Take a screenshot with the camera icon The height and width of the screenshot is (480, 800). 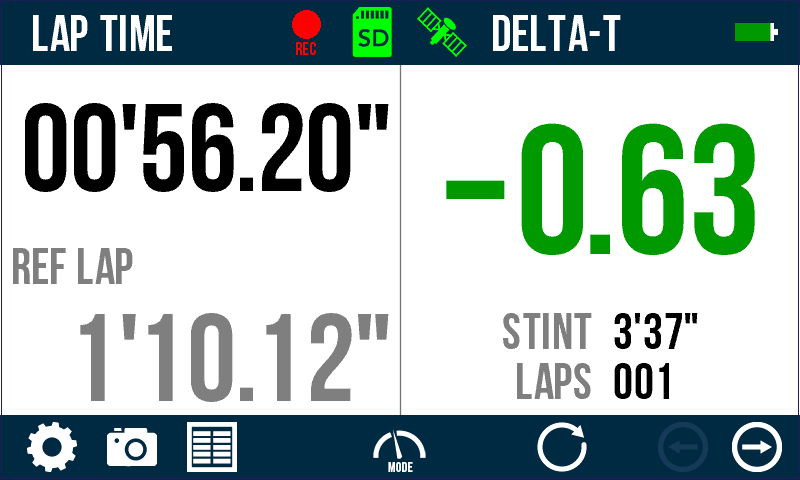tap(132, 447)
